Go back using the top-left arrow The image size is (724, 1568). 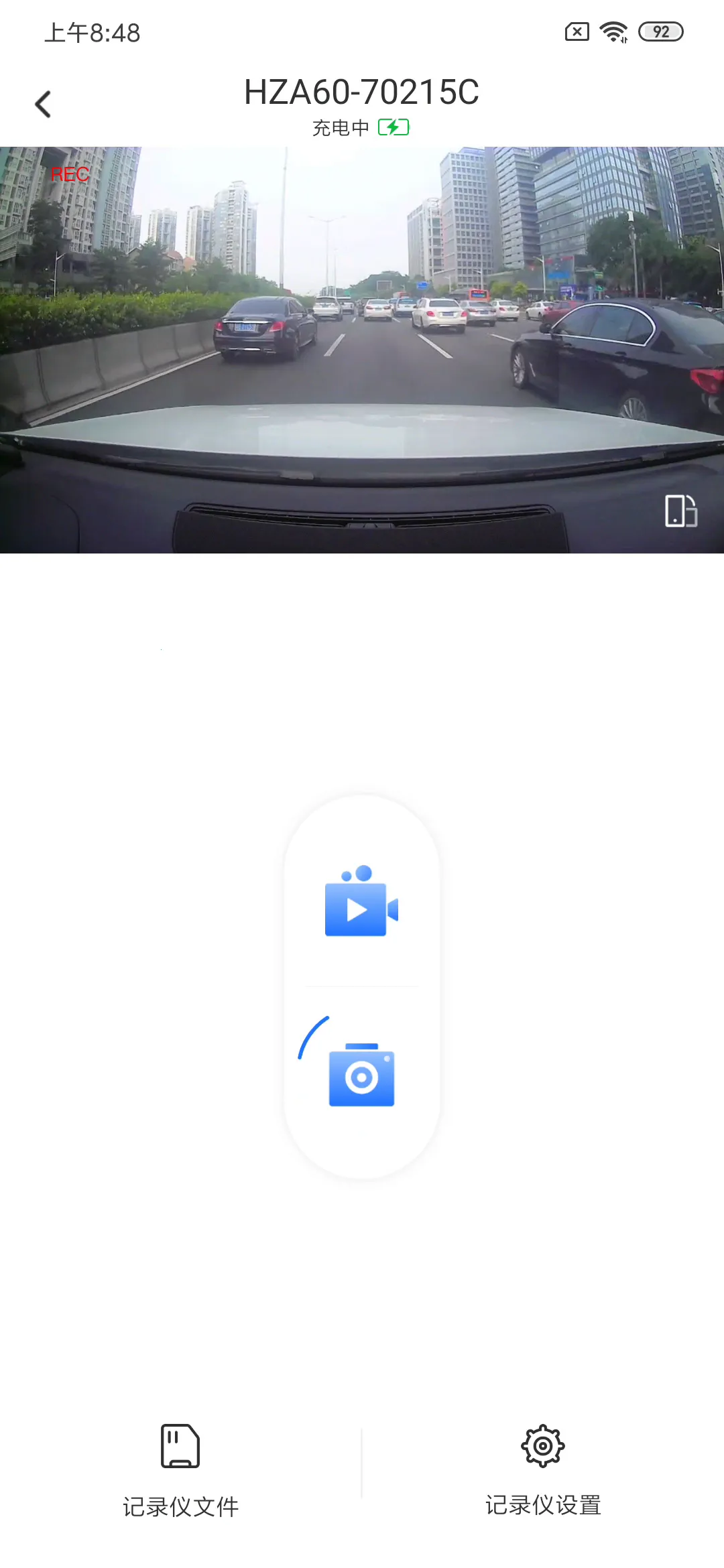tap(44, 105)
